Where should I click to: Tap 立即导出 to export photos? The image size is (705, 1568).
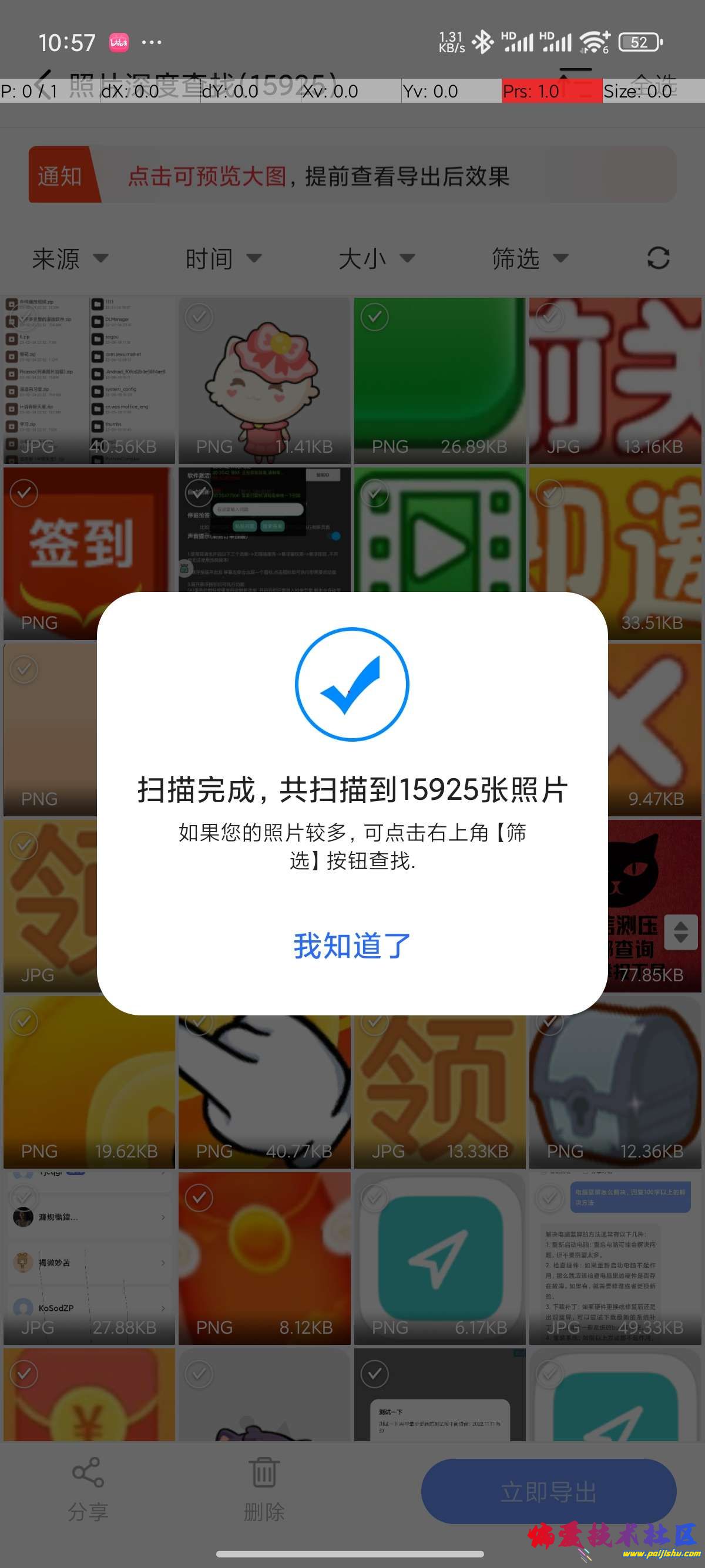pyautogui.click(x=548, y=1490)
